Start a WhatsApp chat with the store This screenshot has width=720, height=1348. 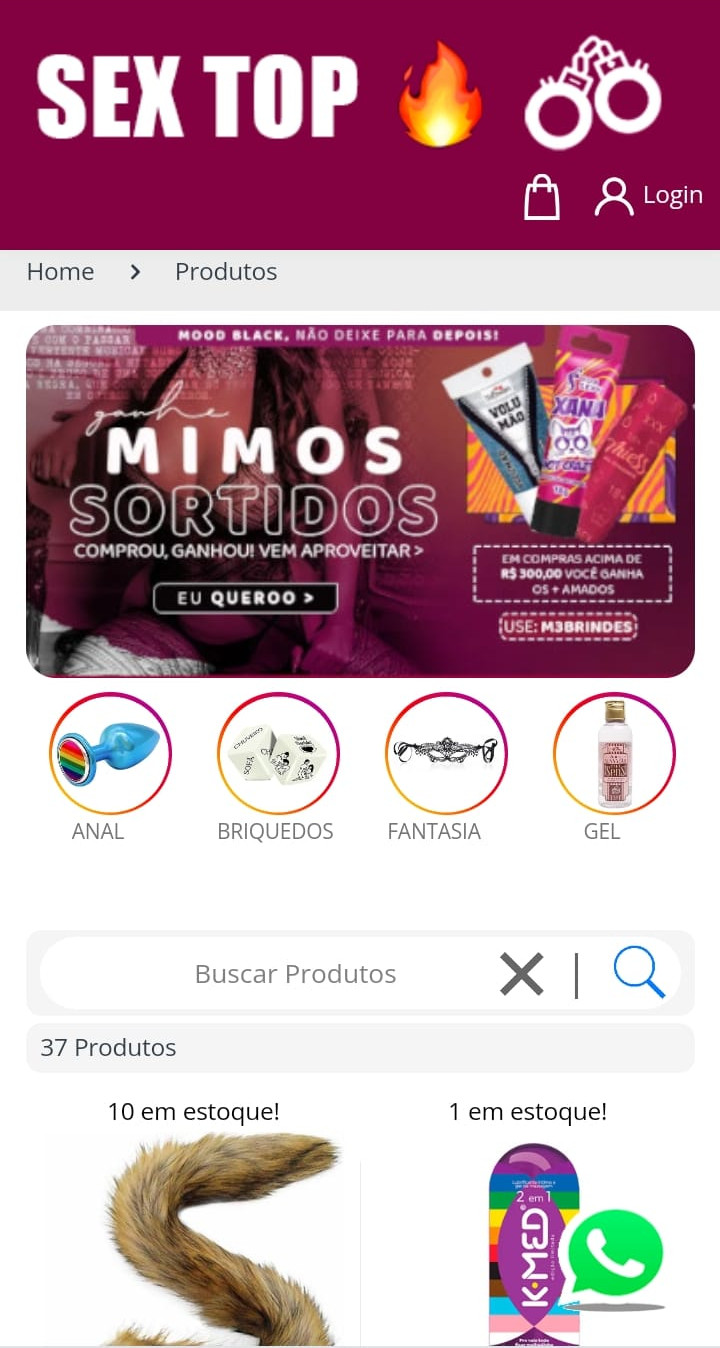pyautogui.click(x=614, y=1256)
